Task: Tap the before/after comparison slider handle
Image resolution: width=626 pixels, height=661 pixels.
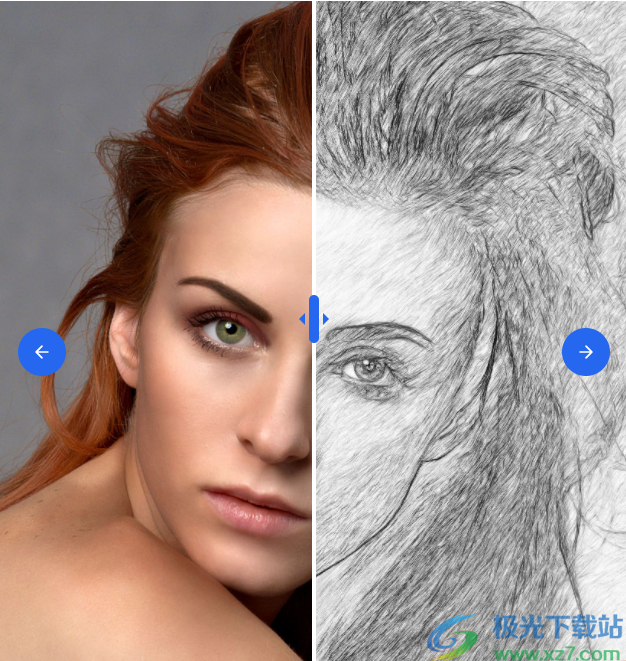Action: click(314, 319)
